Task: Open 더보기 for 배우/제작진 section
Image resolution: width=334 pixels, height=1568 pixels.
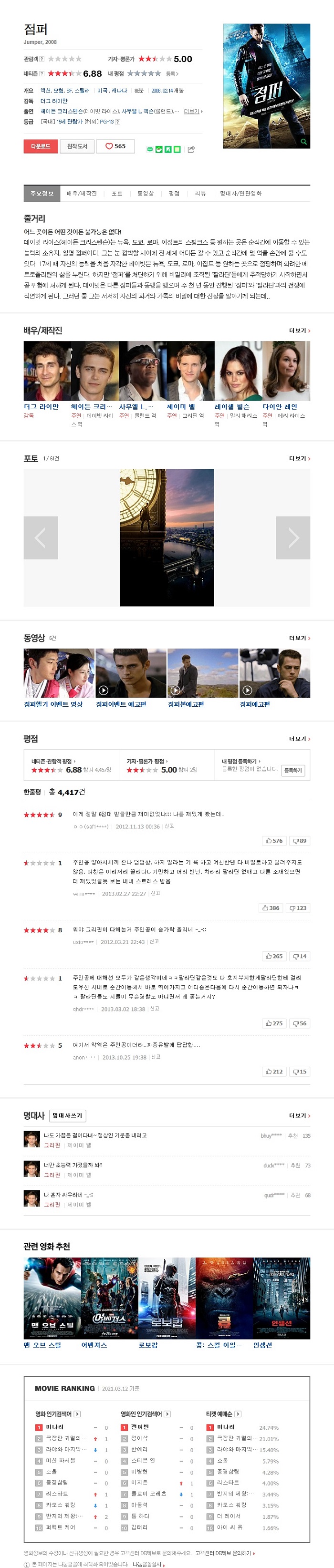Action: coord(299,330)
